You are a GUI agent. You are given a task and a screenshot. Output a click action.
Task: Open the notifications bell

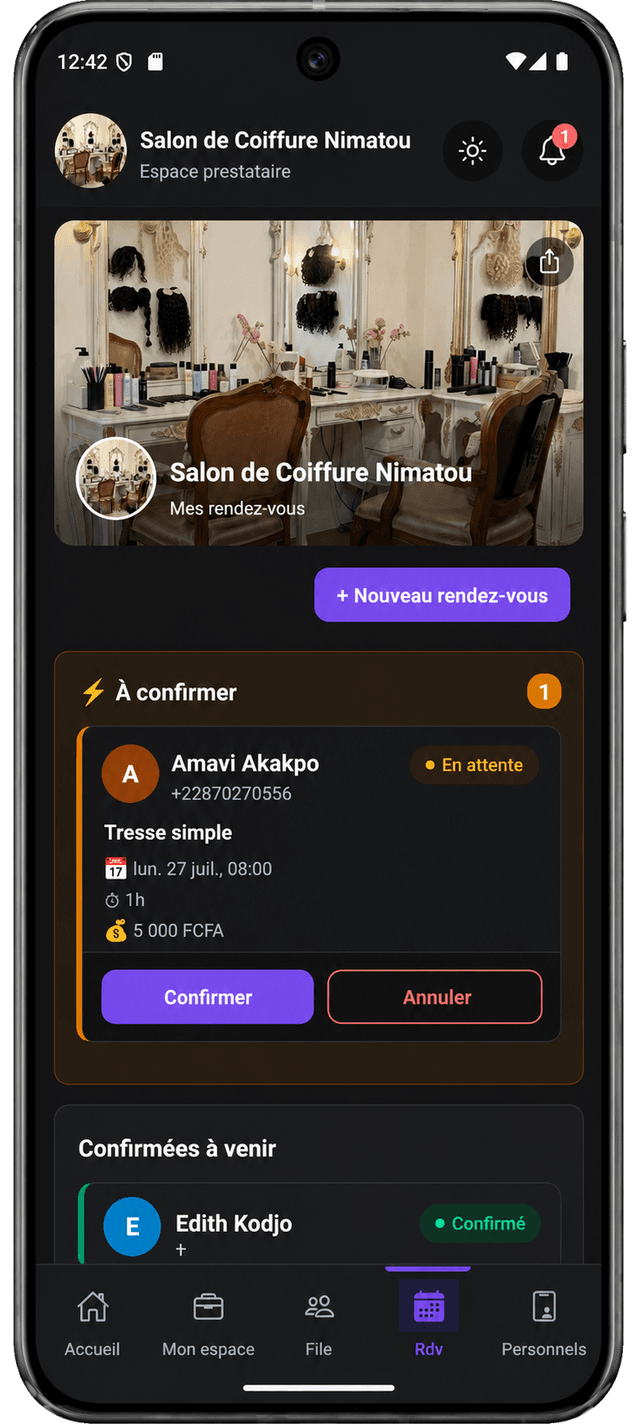tap(552, 151)
